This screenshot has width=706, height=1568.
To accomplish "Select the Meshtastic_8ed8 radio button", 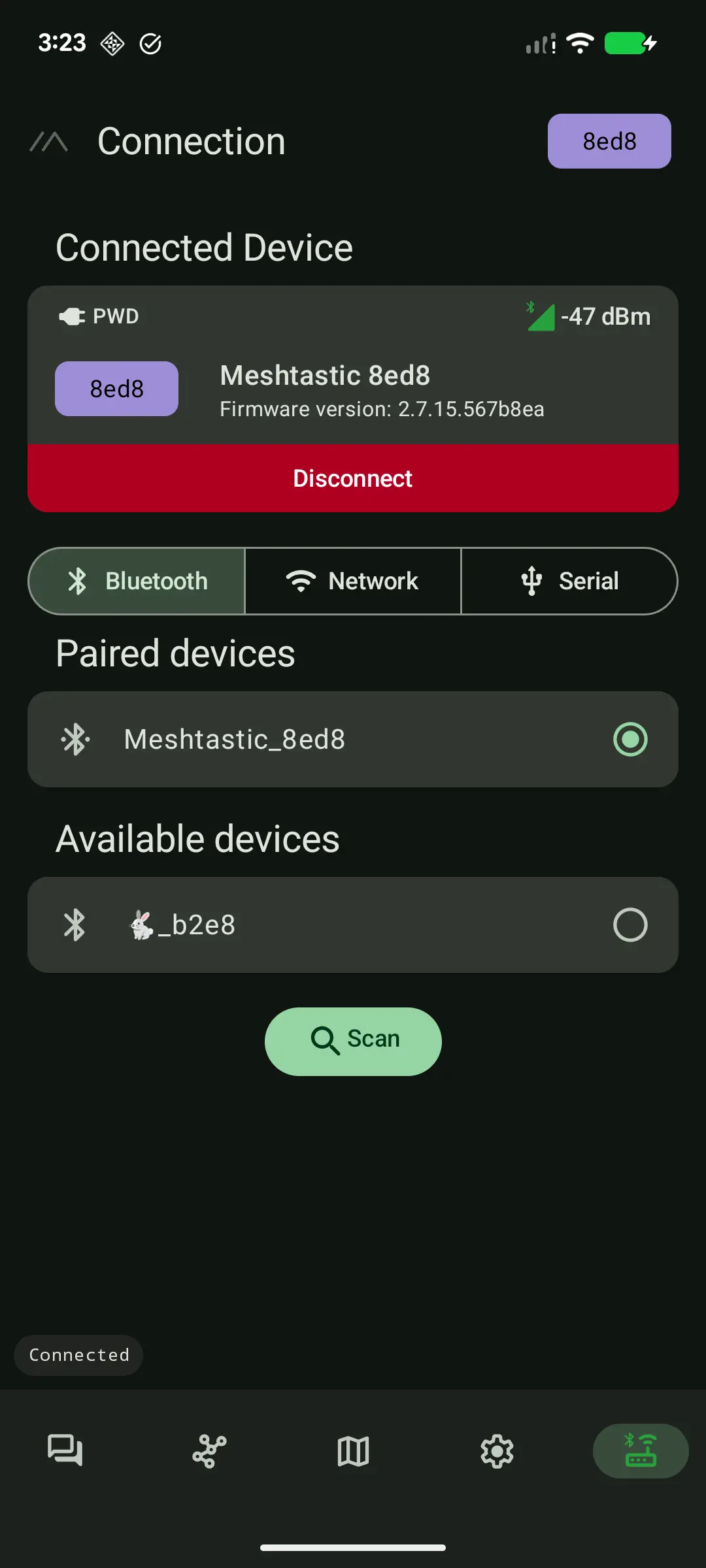I will tap(630, 739).
